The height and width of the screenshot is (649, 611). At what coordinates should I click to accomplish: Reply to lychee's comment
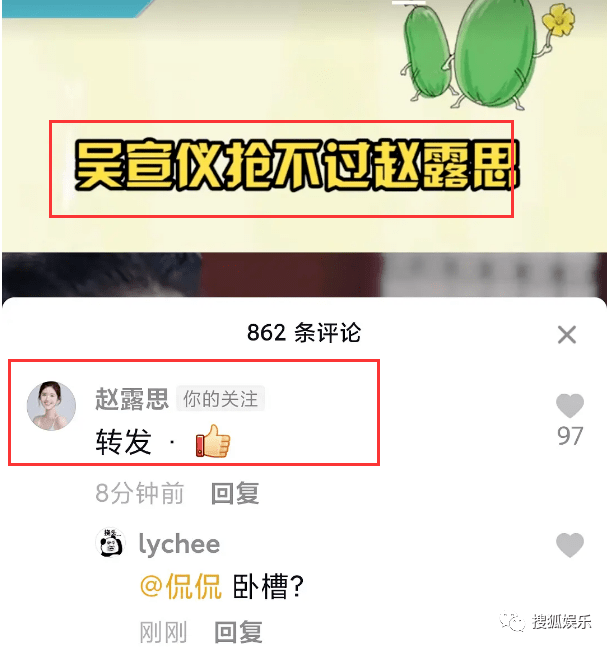[238, 632]
